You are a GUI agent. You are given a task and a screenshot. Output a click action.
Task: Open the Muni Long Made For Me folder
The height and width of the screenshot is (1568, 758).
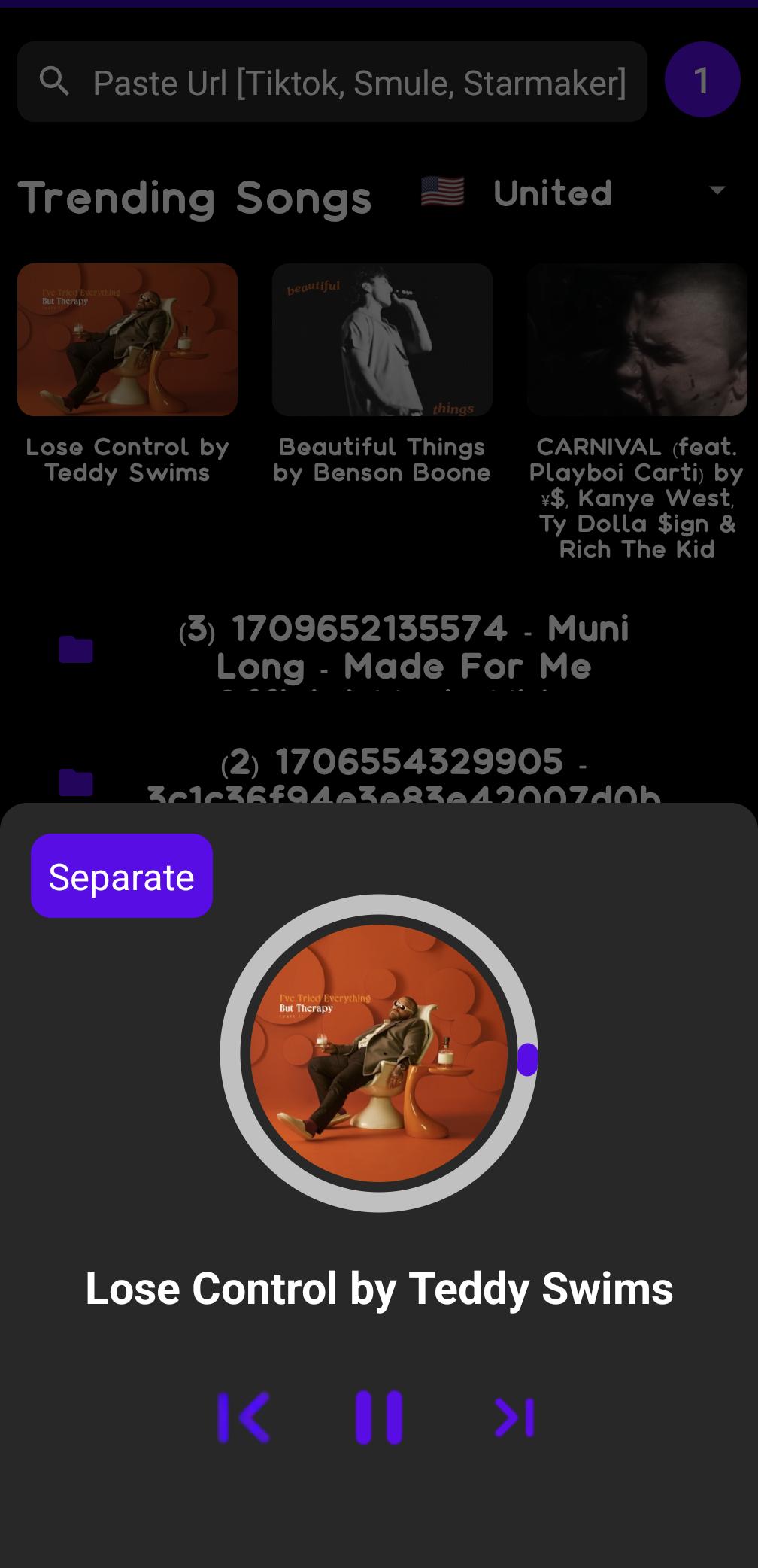[x=379, y=649]
